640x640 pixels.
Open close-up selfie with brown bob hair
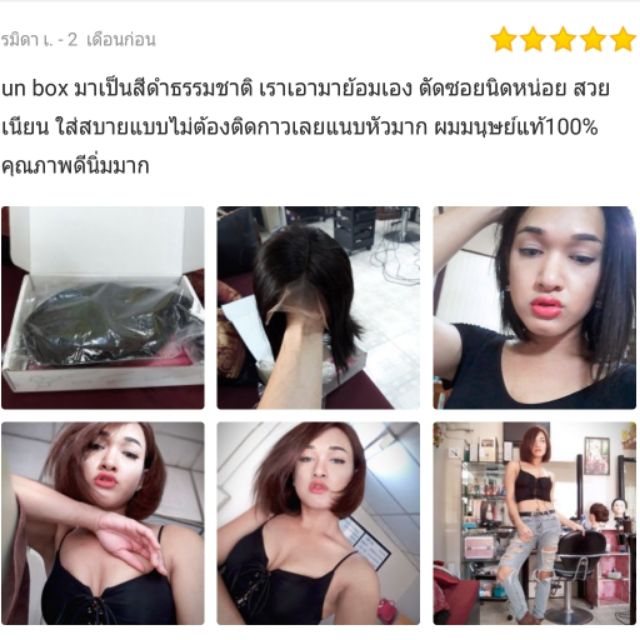318,523
